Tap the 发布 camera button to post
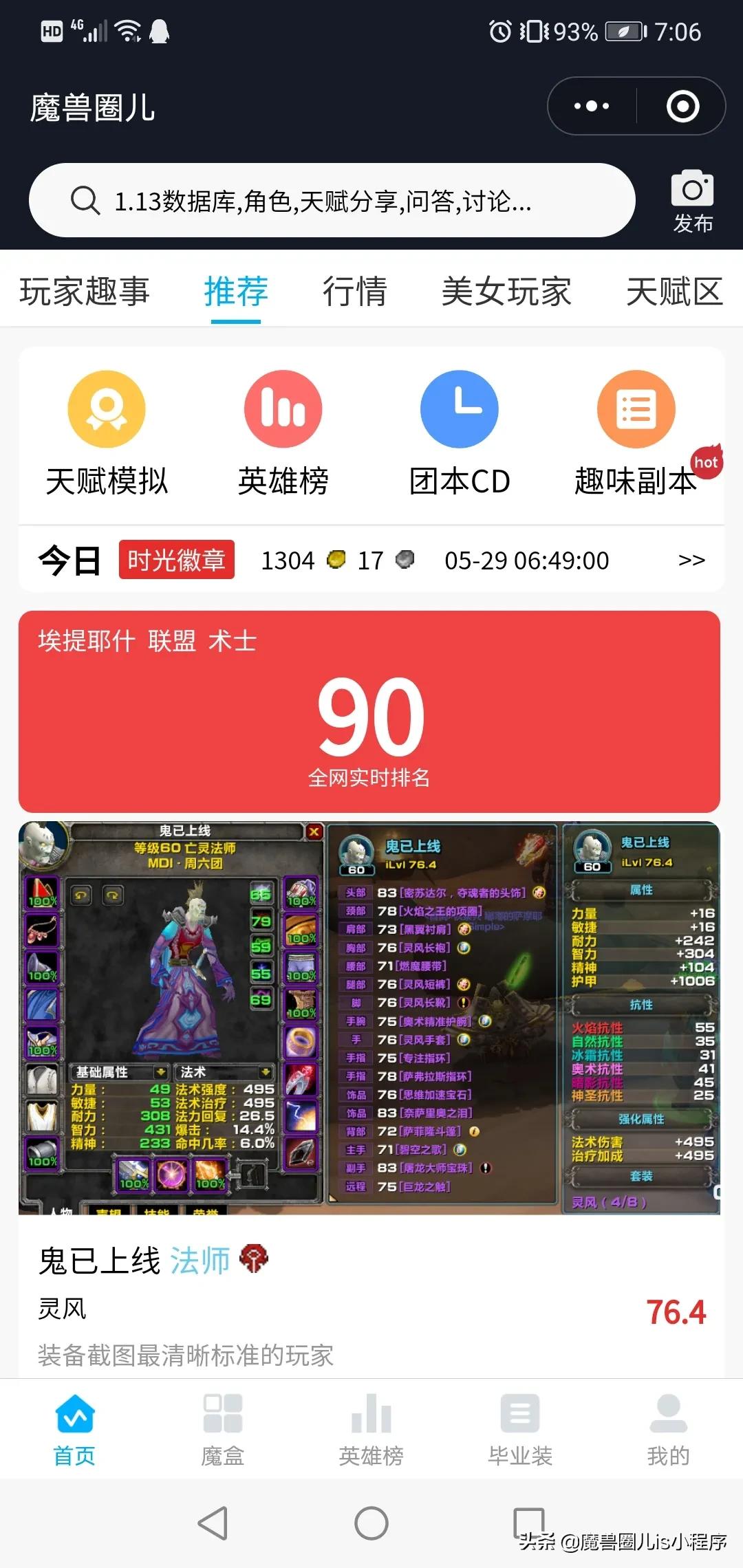 [692, 201]
